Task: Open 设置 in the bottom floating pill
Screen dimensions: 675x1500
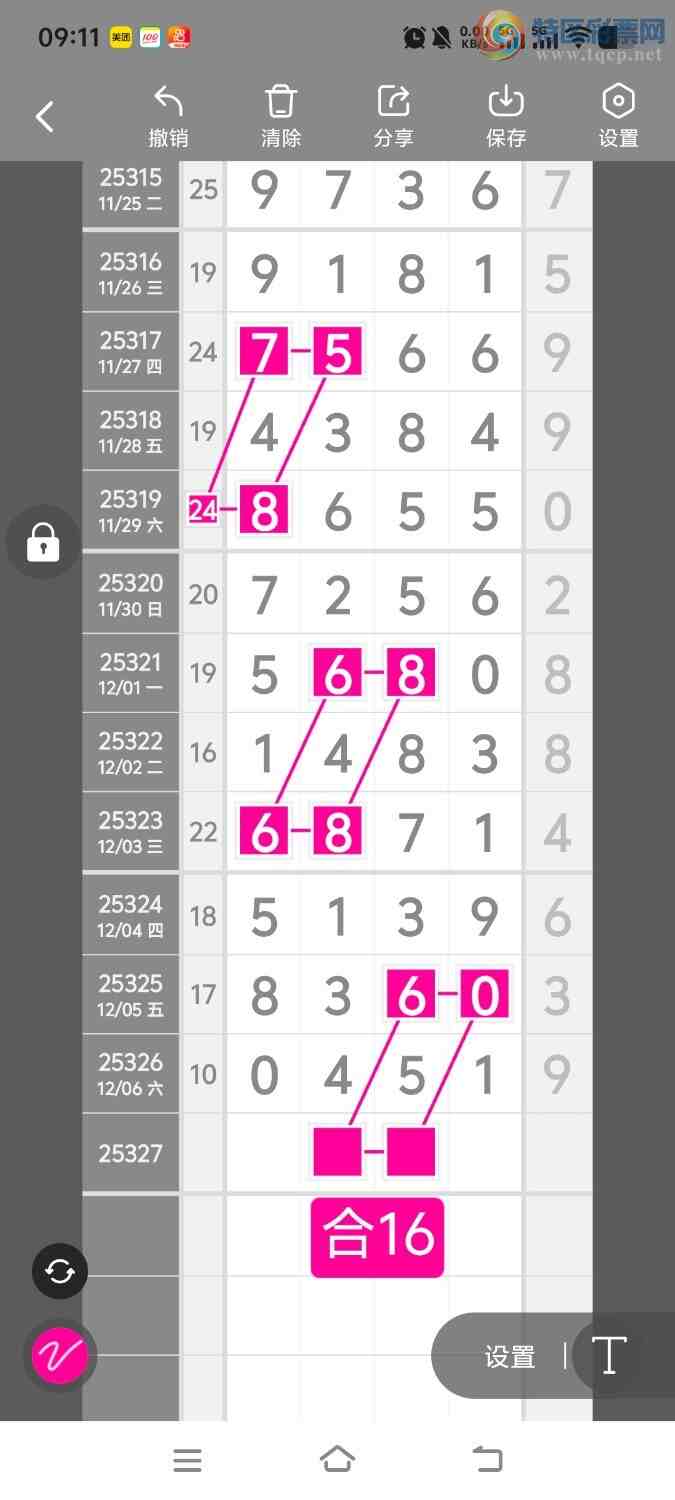Action: [510, 1357]
